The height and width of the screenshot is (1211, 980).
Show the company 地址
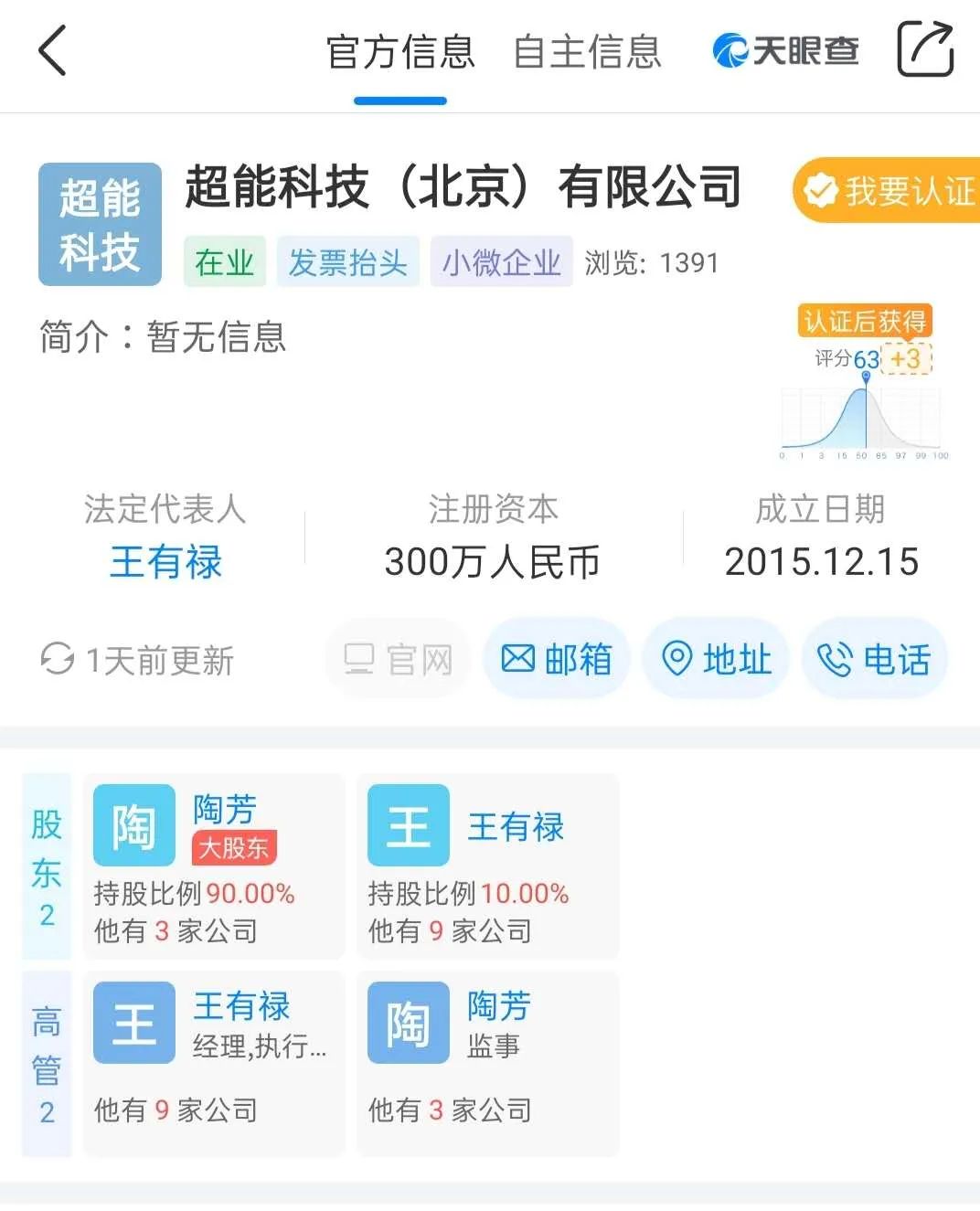point(717,659)
